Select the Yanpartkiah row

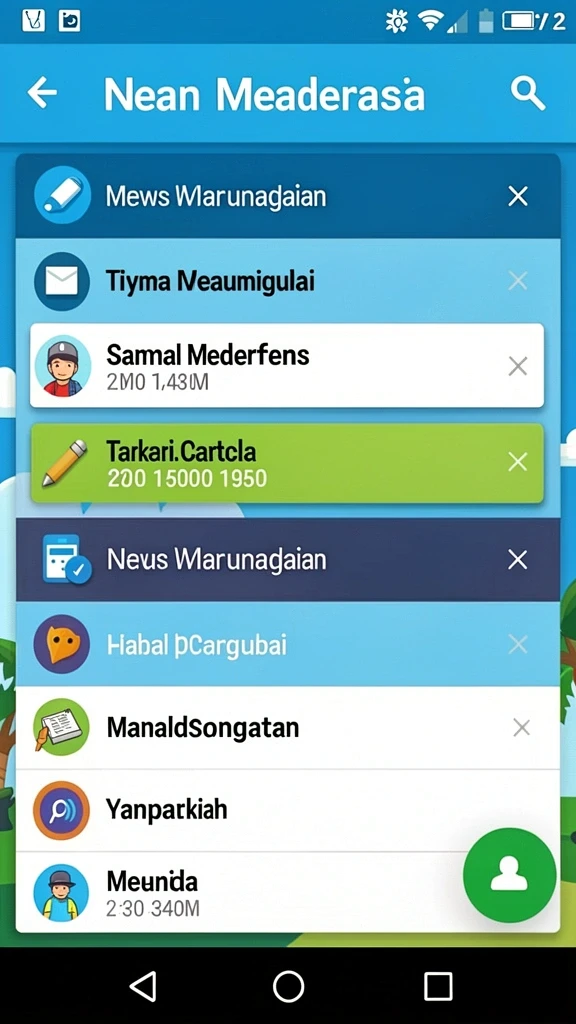(x=288, y=810)
